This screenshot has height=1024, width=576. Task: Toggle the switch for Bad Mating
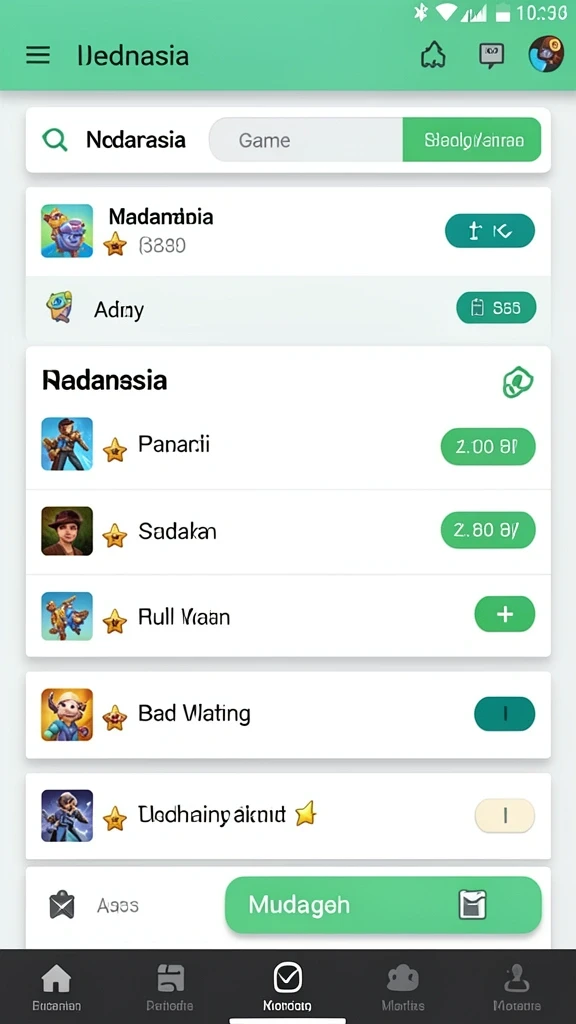point(505,714)
